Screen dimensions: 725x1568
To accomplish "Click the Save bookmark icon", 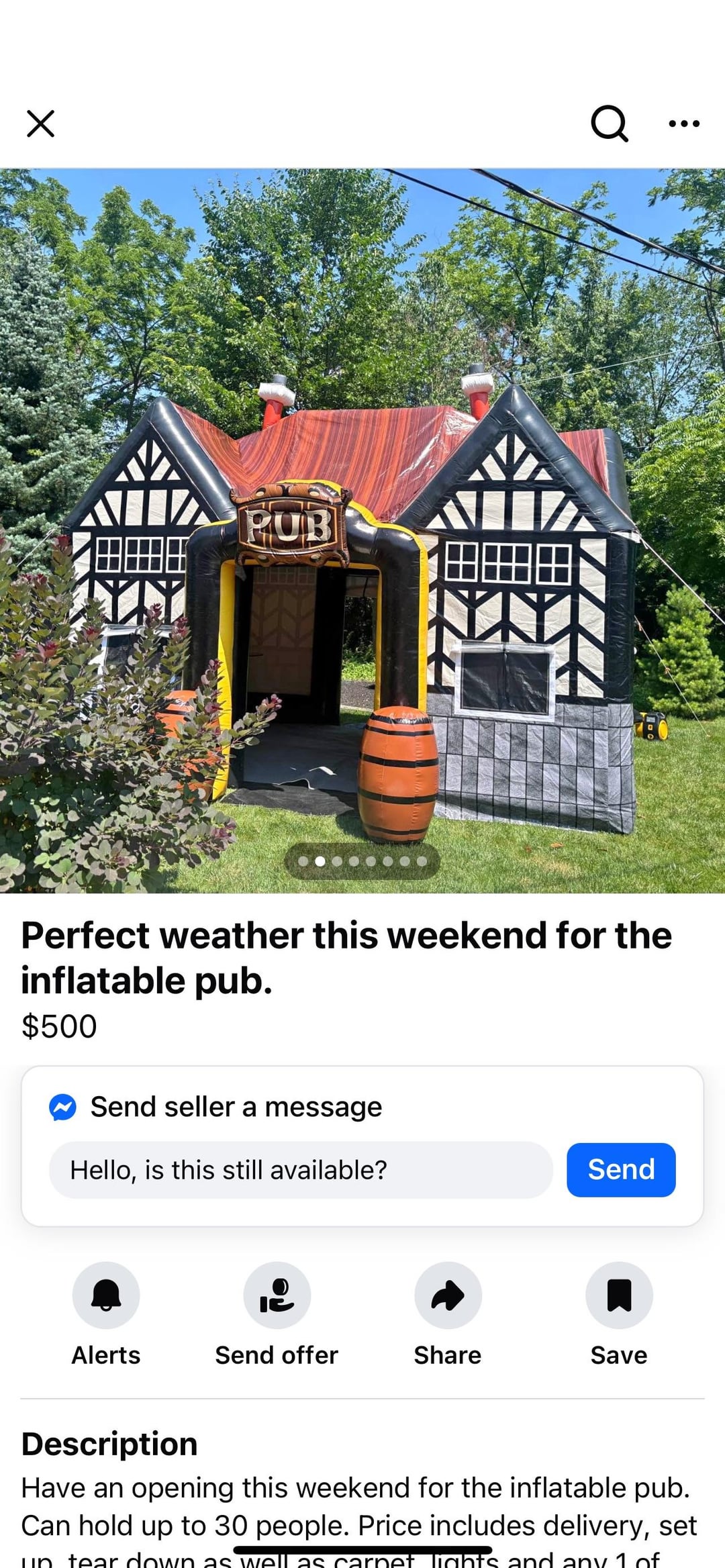I will point(619,1295).
